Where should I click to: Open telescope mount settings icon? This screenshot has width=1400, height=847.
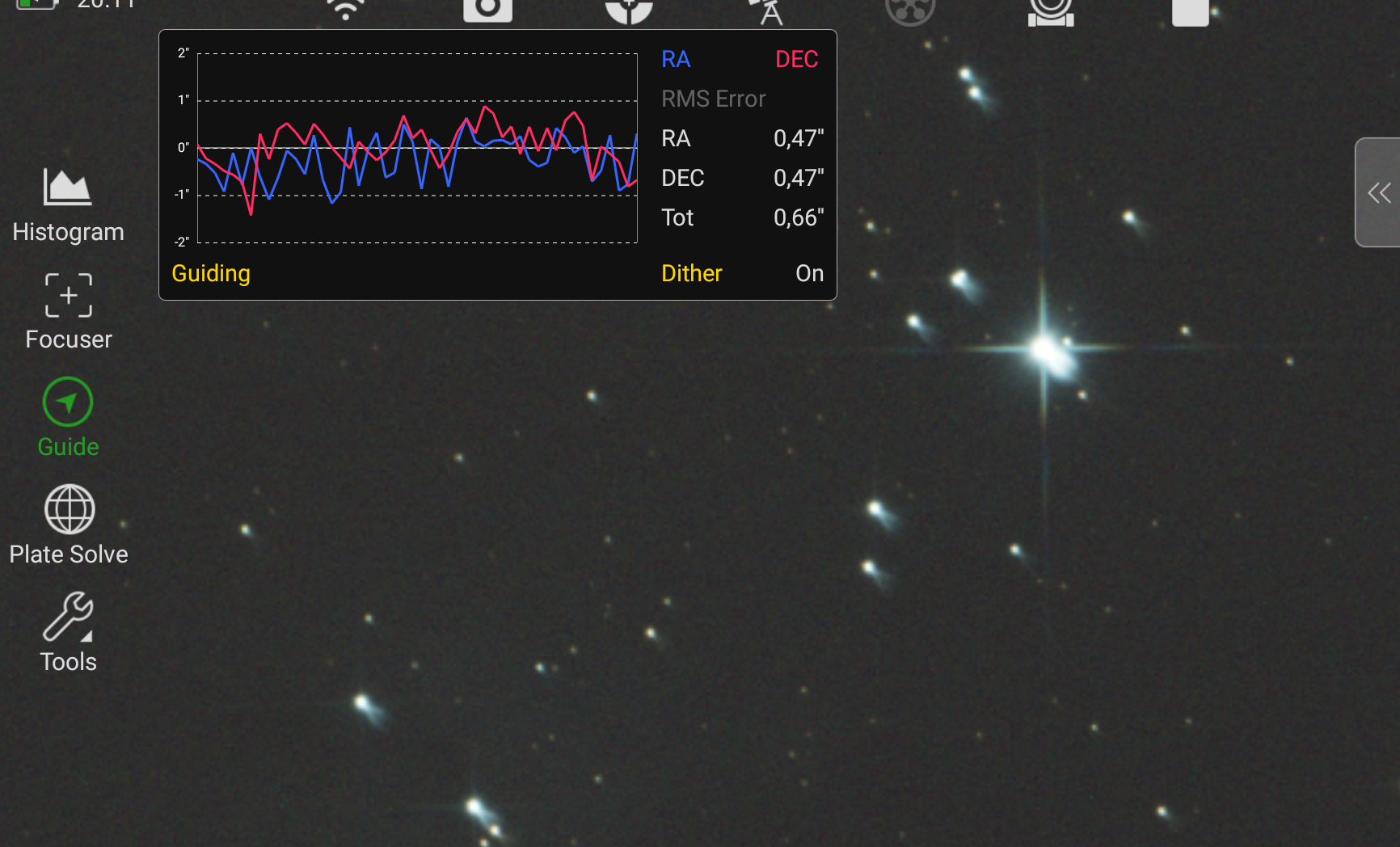pos(769,11)
